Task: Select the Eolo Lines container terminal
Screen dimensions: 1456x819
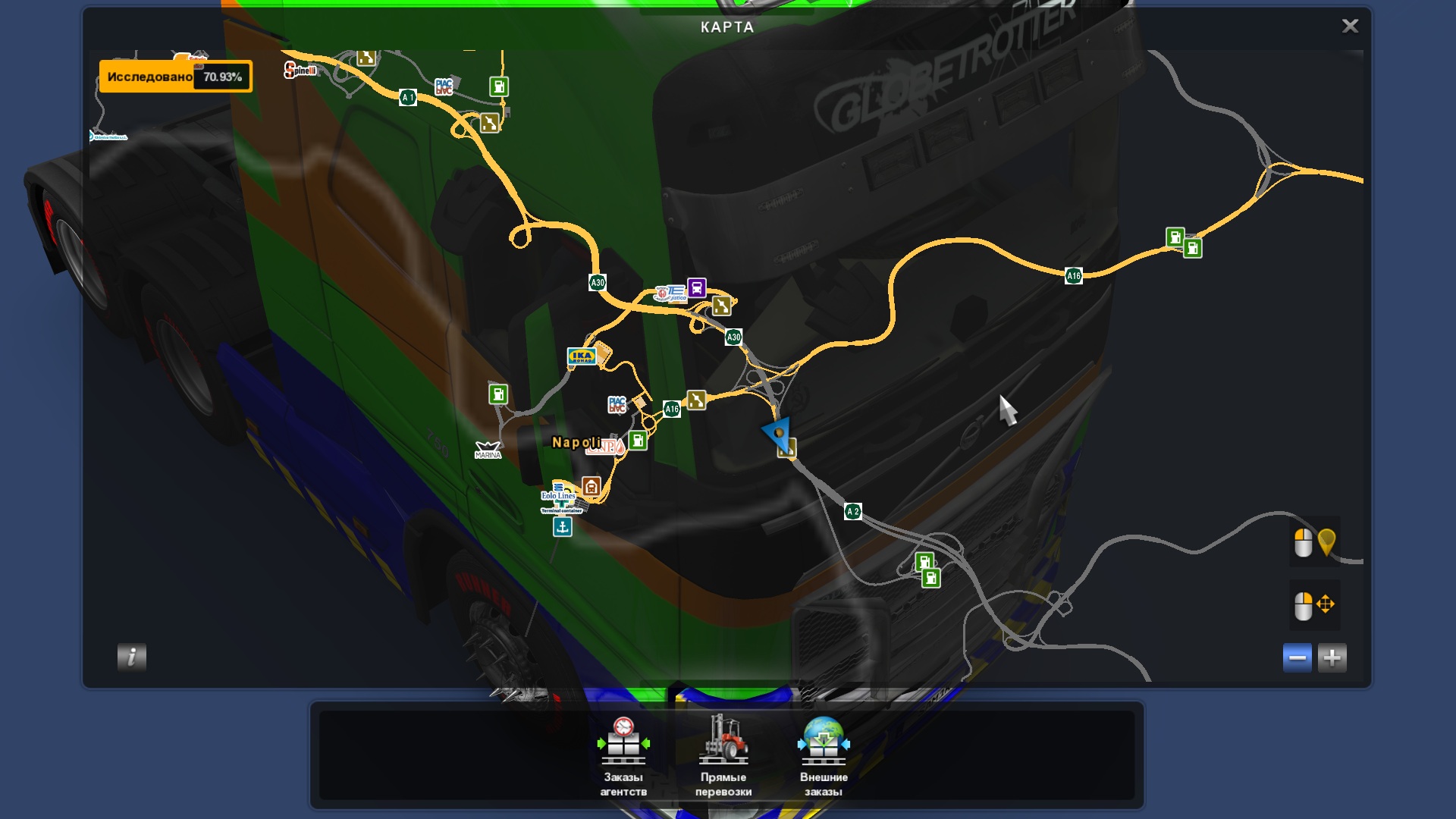Action: point(559,497)
